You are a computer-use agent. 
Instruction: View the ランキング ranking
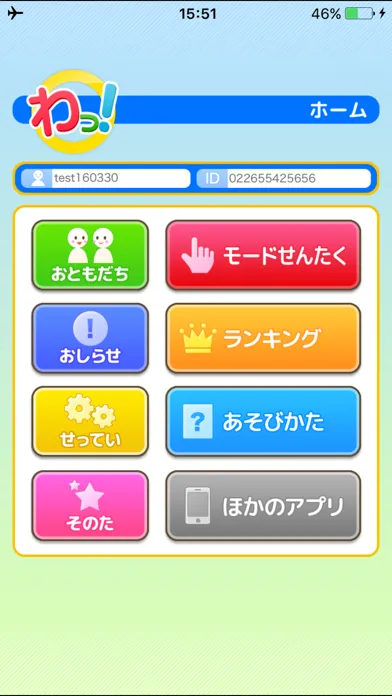tap(263, 338)
